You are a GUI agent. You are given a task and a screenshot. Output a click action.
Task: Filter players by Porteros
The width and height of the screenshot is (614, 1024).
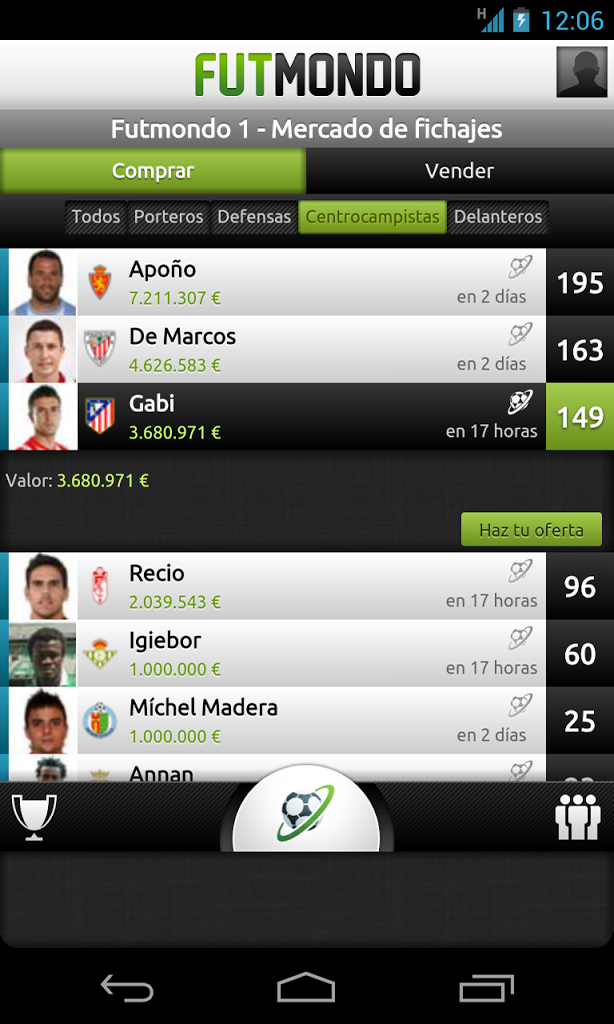[169, 217]
